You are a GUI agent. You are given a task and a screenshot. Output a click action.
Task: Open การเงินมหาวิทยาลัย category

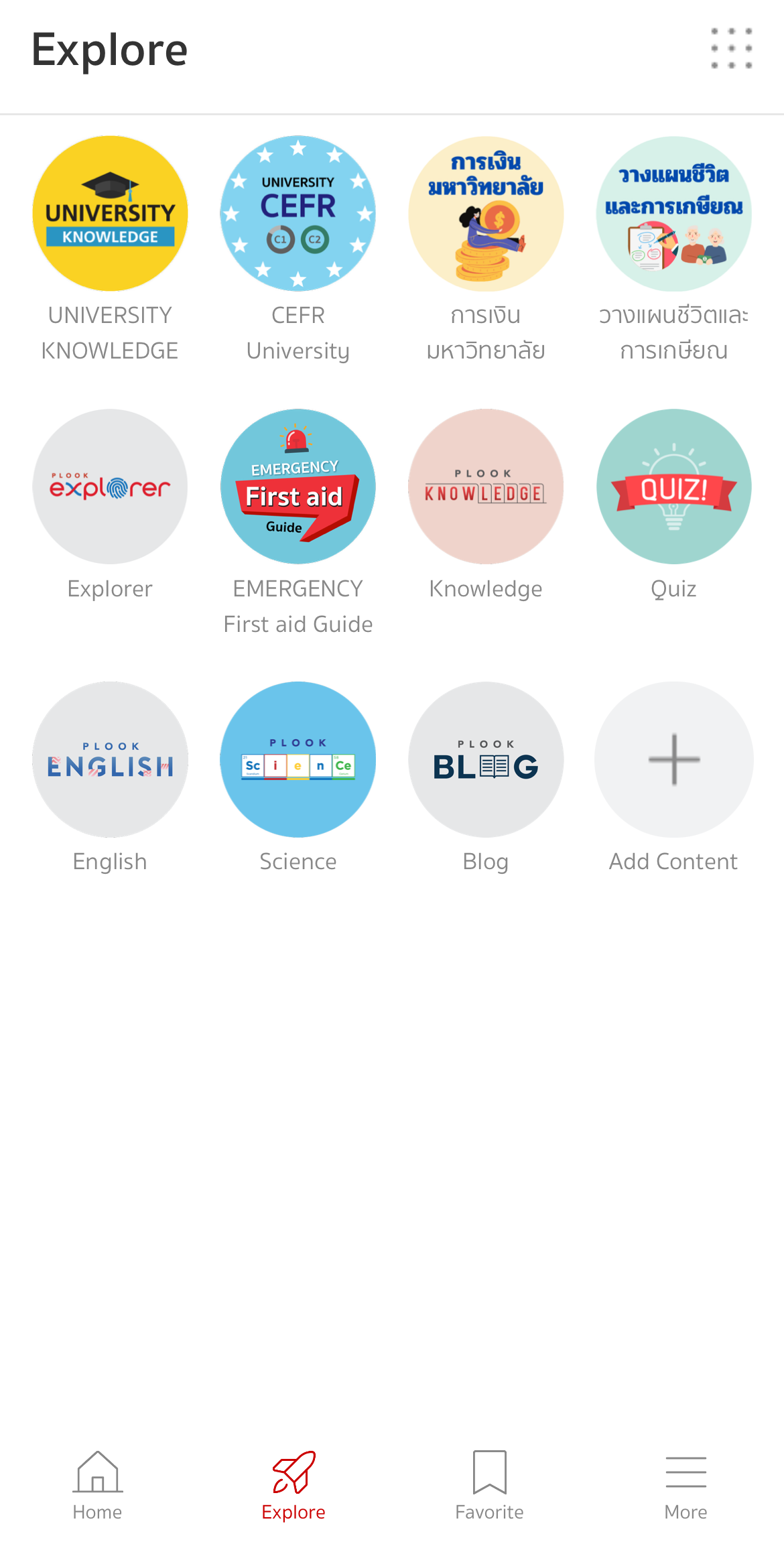coord(486,214)
